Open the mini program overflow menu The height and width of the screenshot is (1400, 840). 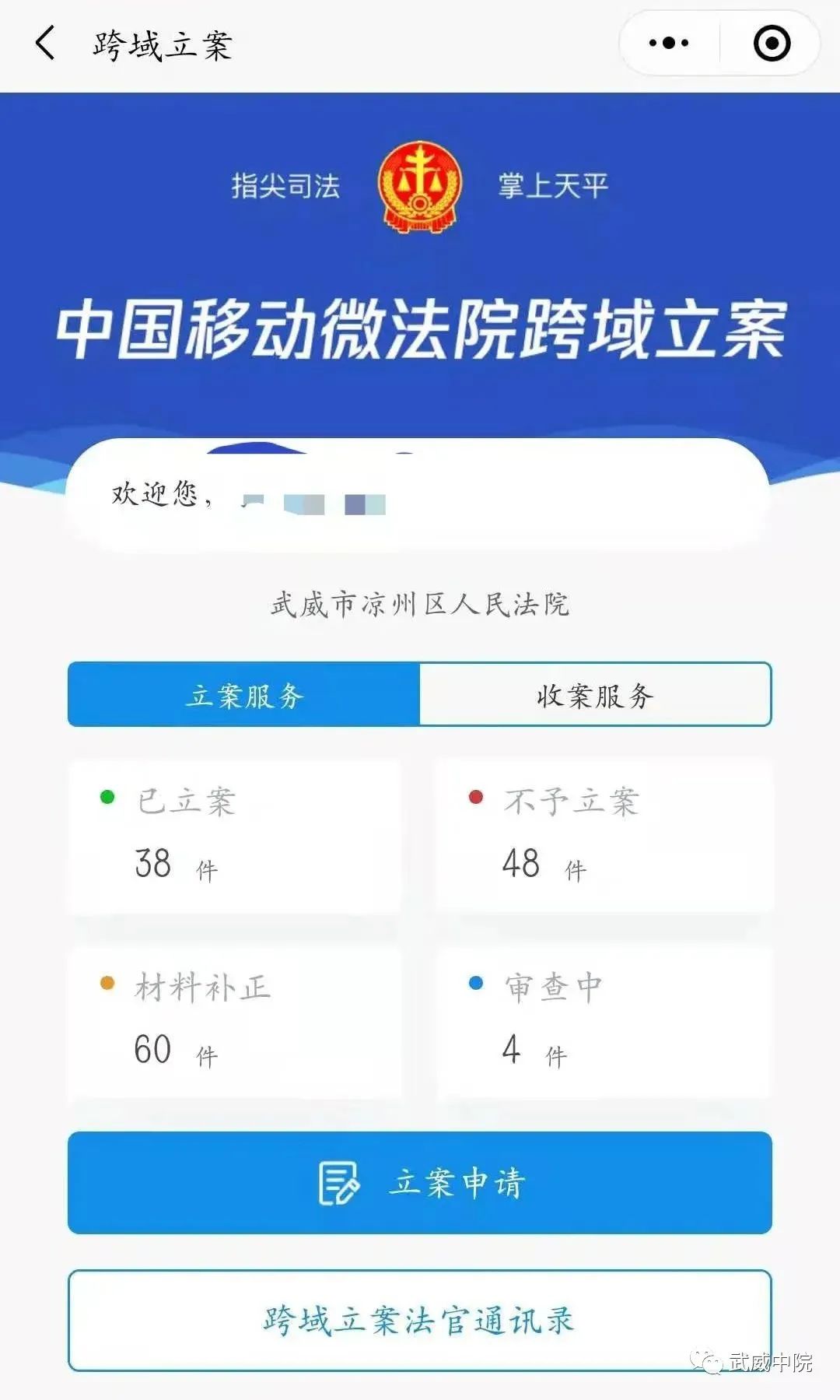[669, 44]
